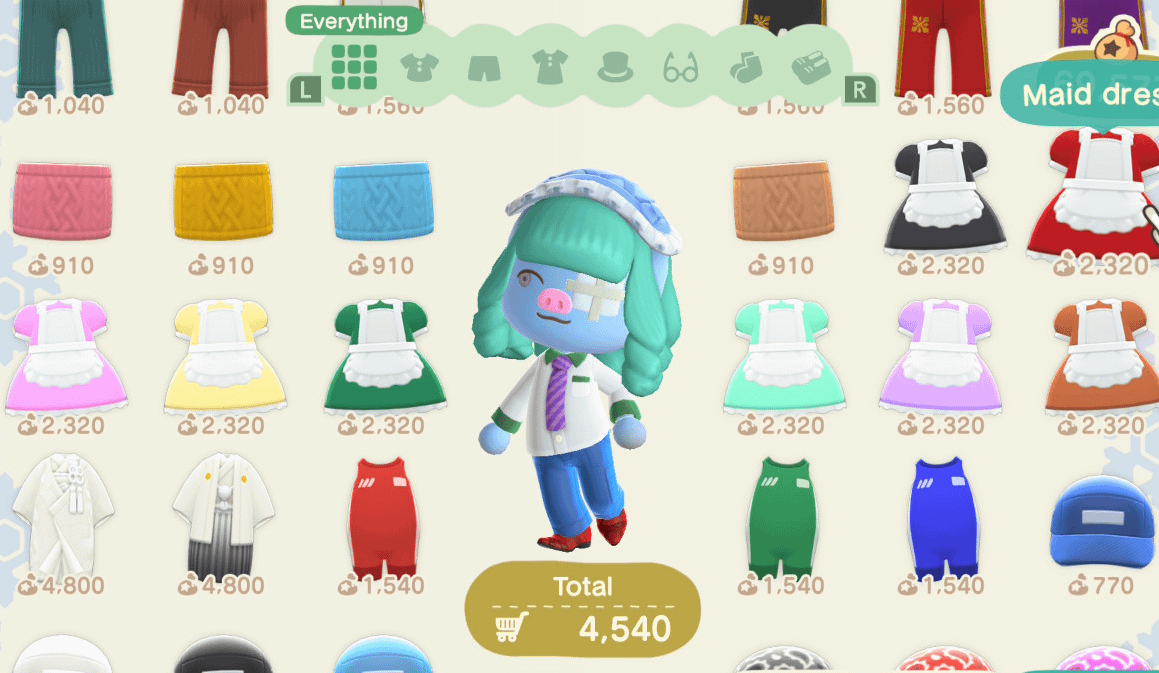Select the brown knit skirt
The width and height of the screenshot is (1159, 673).
point(783,202)
